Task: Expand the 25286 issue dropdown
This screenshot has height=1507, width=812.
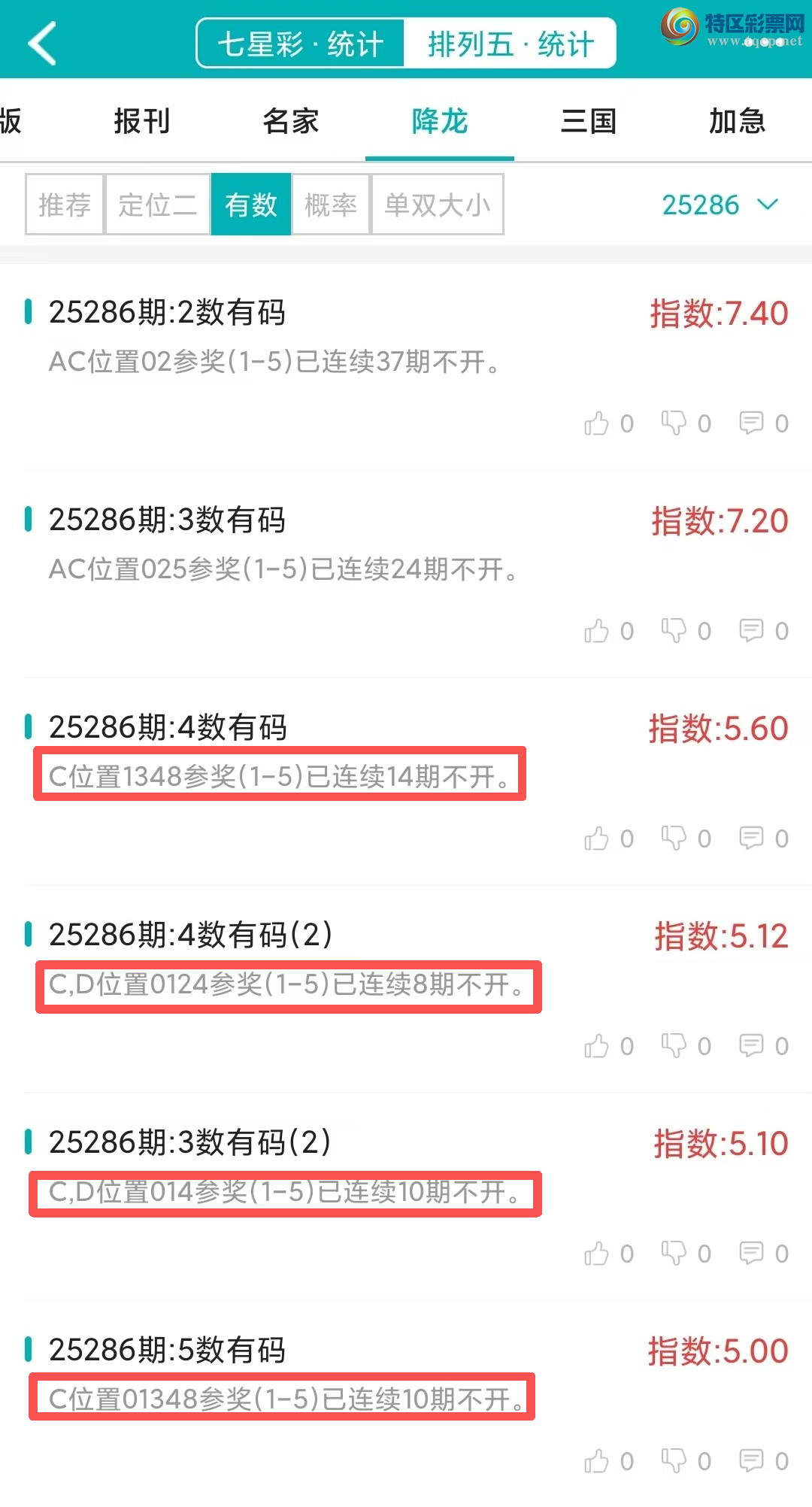Action: point(720,205)
